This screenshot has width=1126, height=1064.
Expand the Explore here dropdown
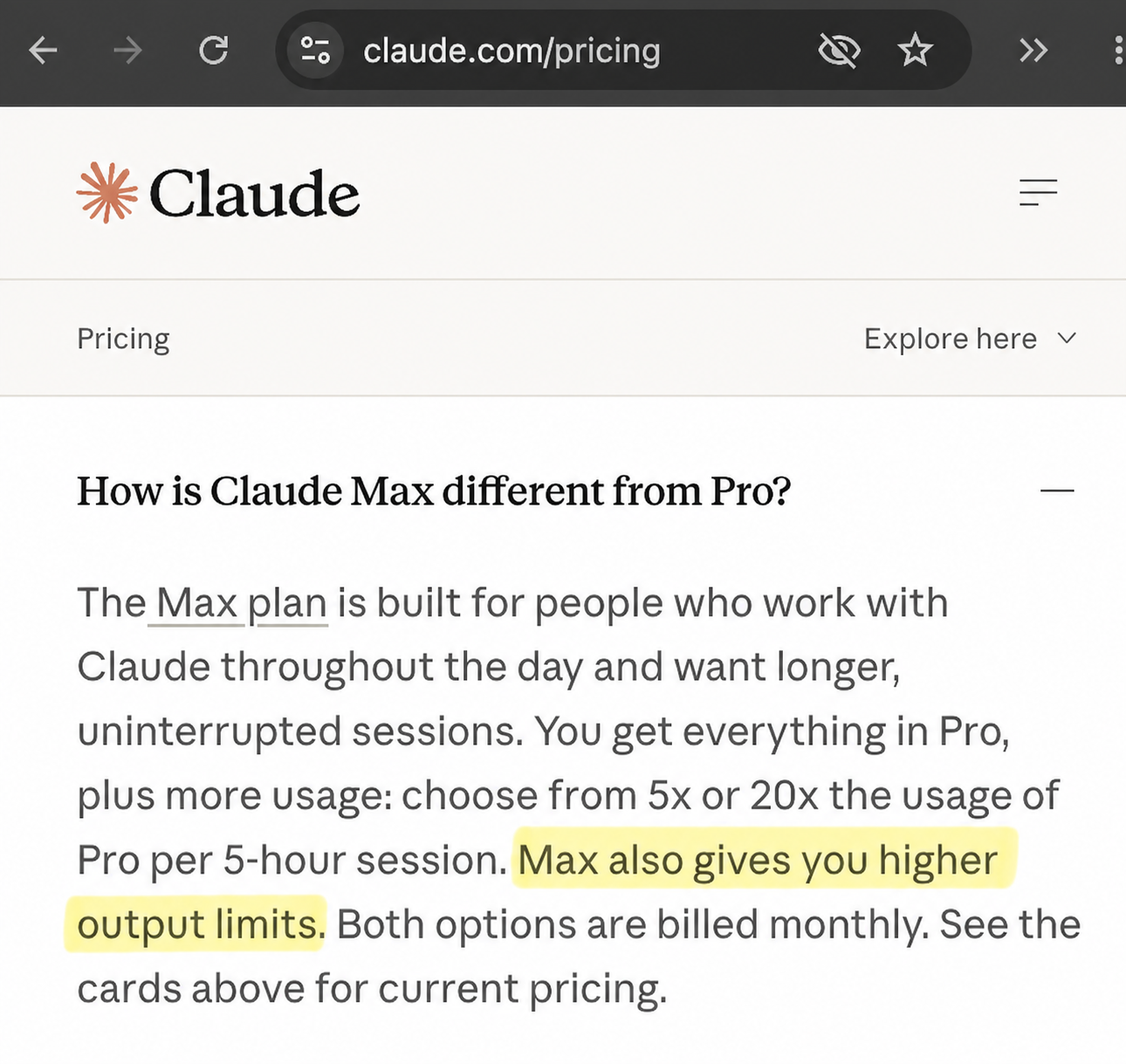(970, 339)
